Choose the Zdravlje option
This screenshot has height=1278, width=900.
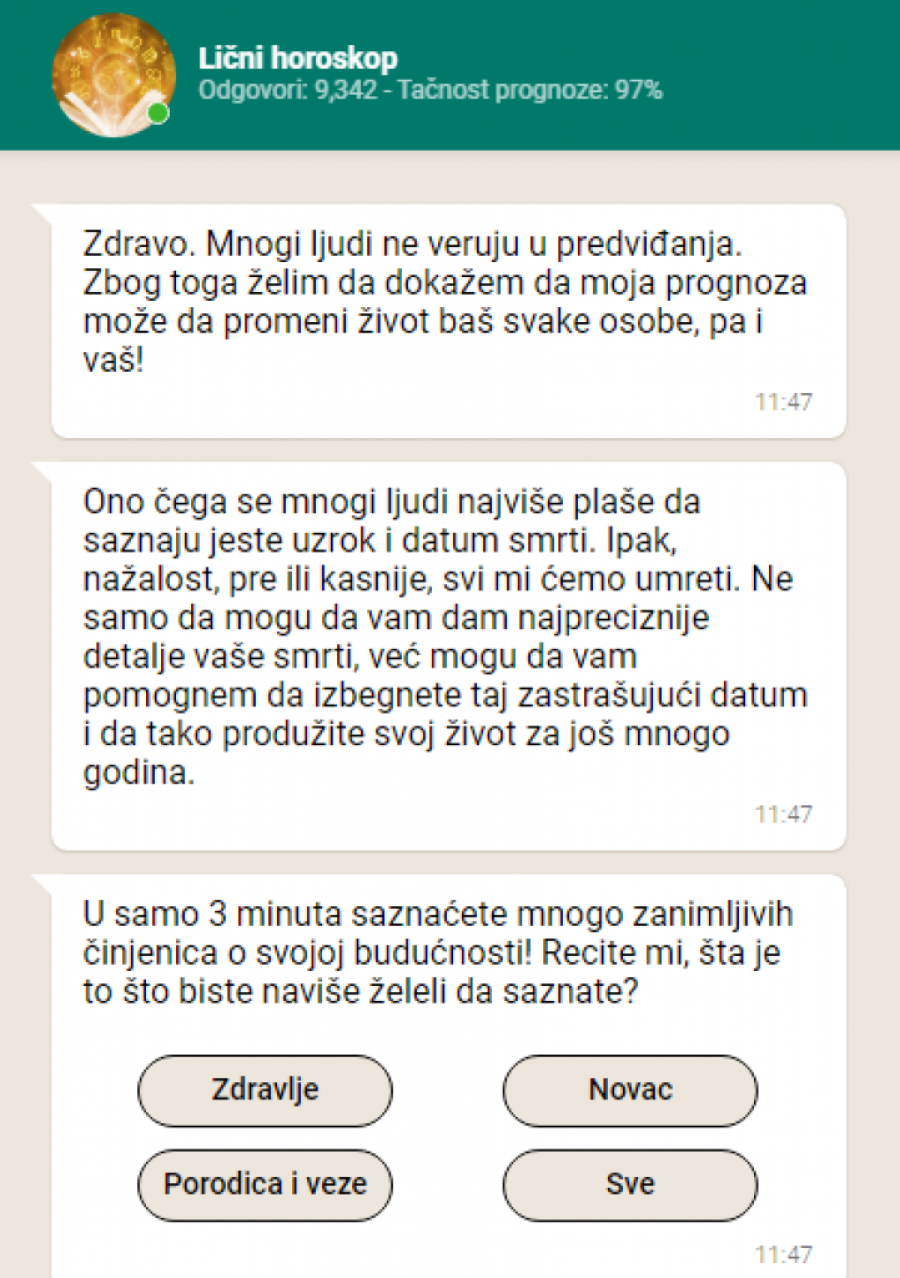(x=265, y=1090)
